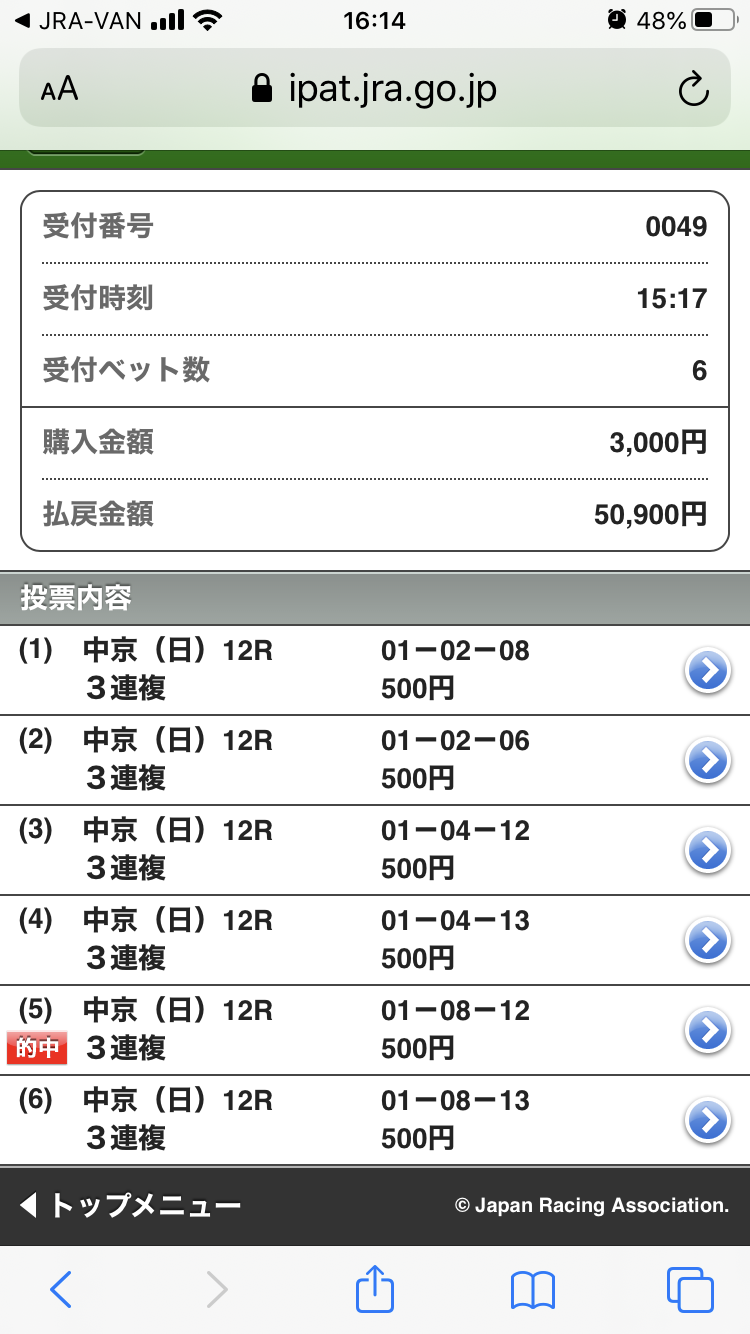Open Safari bookmarks

click(x=532, y=1290)
